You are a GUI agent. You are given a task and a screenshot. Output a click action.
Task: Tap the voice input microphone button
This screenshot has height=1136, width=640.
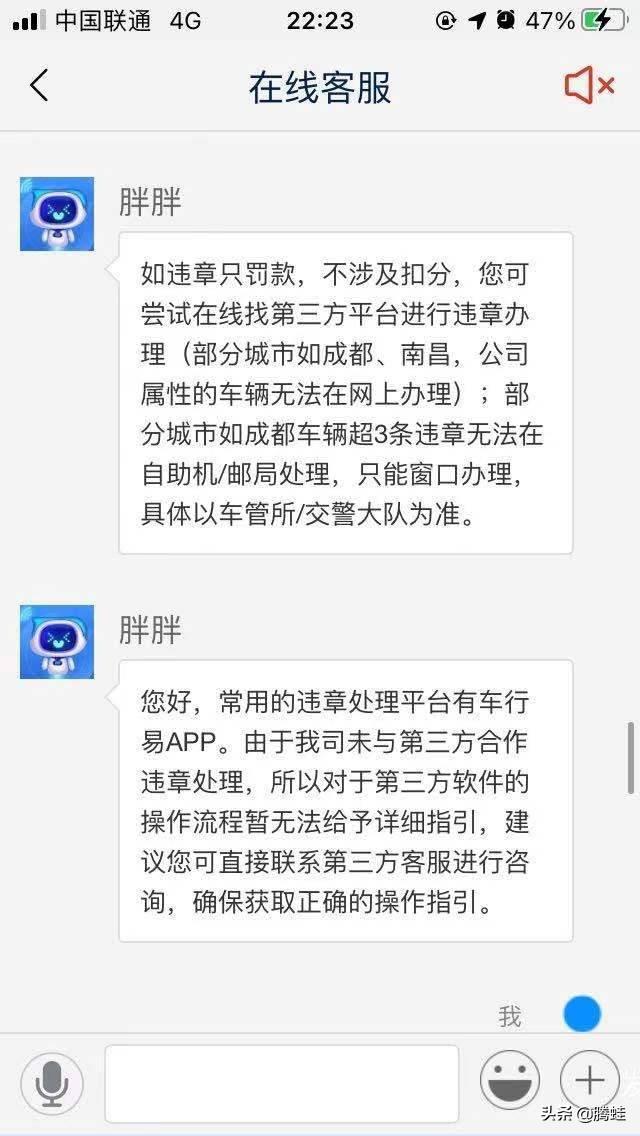(x=51, y=1081)
